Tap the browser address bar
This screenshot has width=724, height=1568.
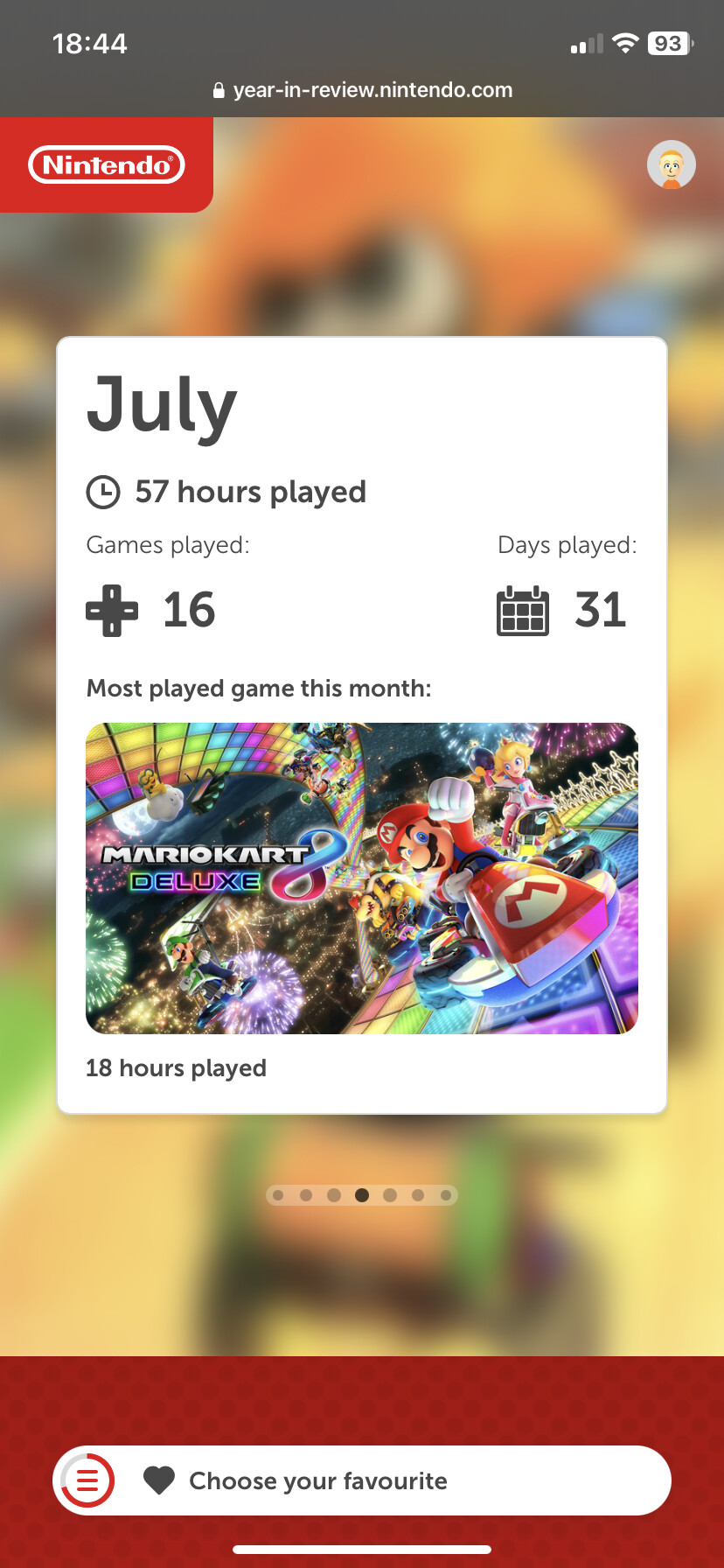coord(362,90)
